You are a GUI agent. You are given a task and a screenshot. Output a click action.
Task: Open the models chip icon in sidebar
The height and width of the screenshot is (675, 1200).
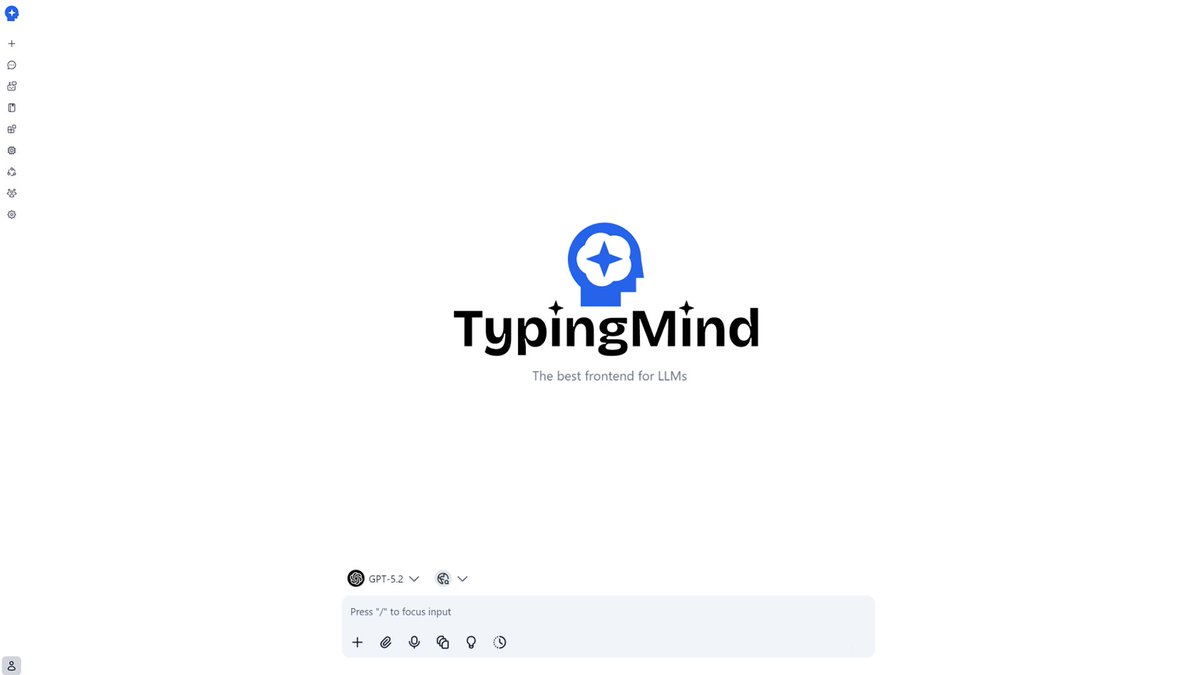pyautogui.click(x=12, y=150)
